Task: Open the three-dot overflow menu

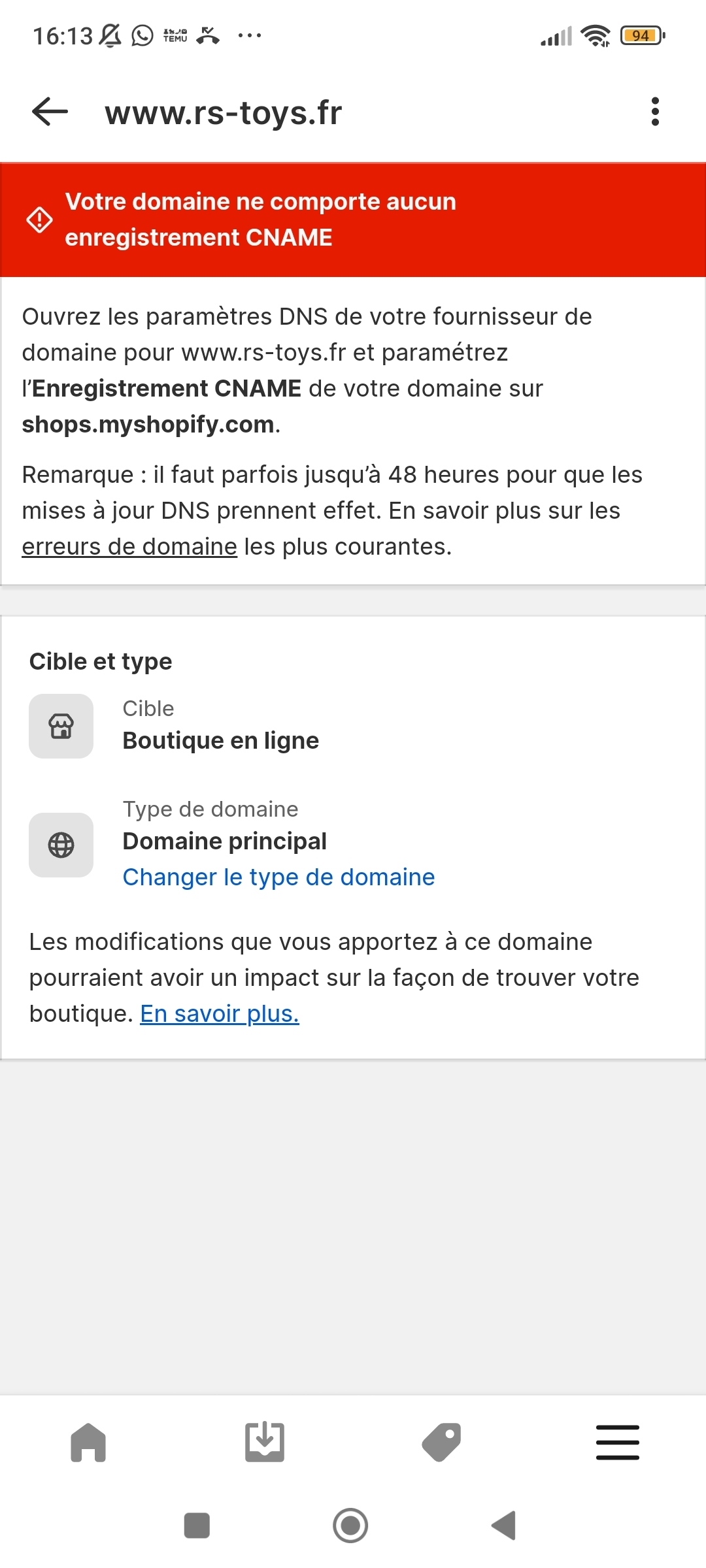Action: 655,112
